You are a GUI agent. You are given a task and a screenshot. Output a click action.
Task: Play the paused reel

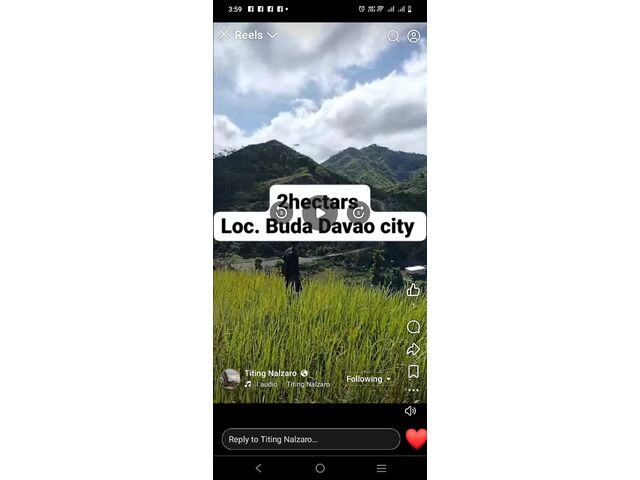tap(320, 212)
